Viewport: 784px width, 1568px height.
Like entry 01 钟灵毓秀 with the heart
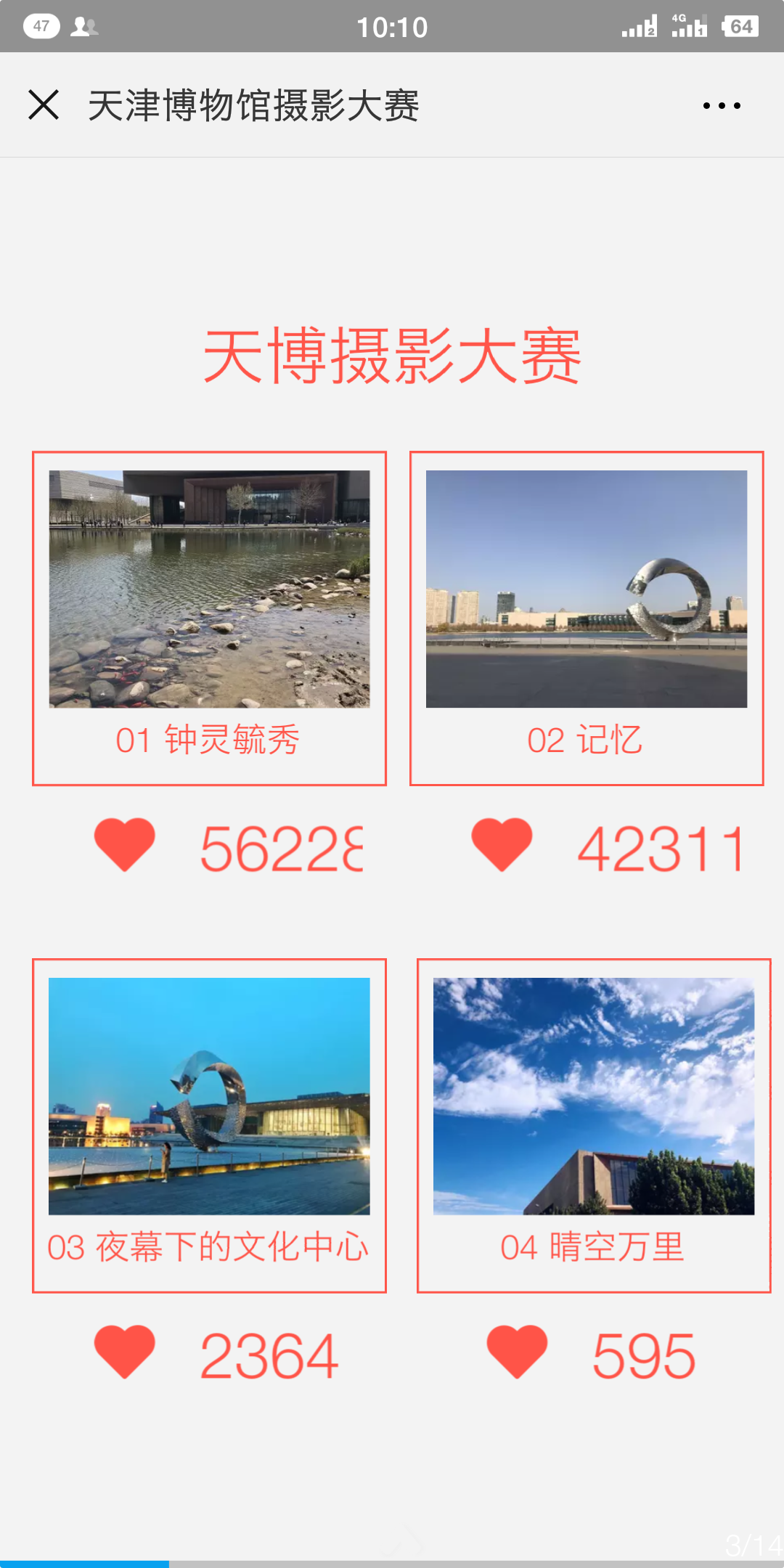(125, 844)
